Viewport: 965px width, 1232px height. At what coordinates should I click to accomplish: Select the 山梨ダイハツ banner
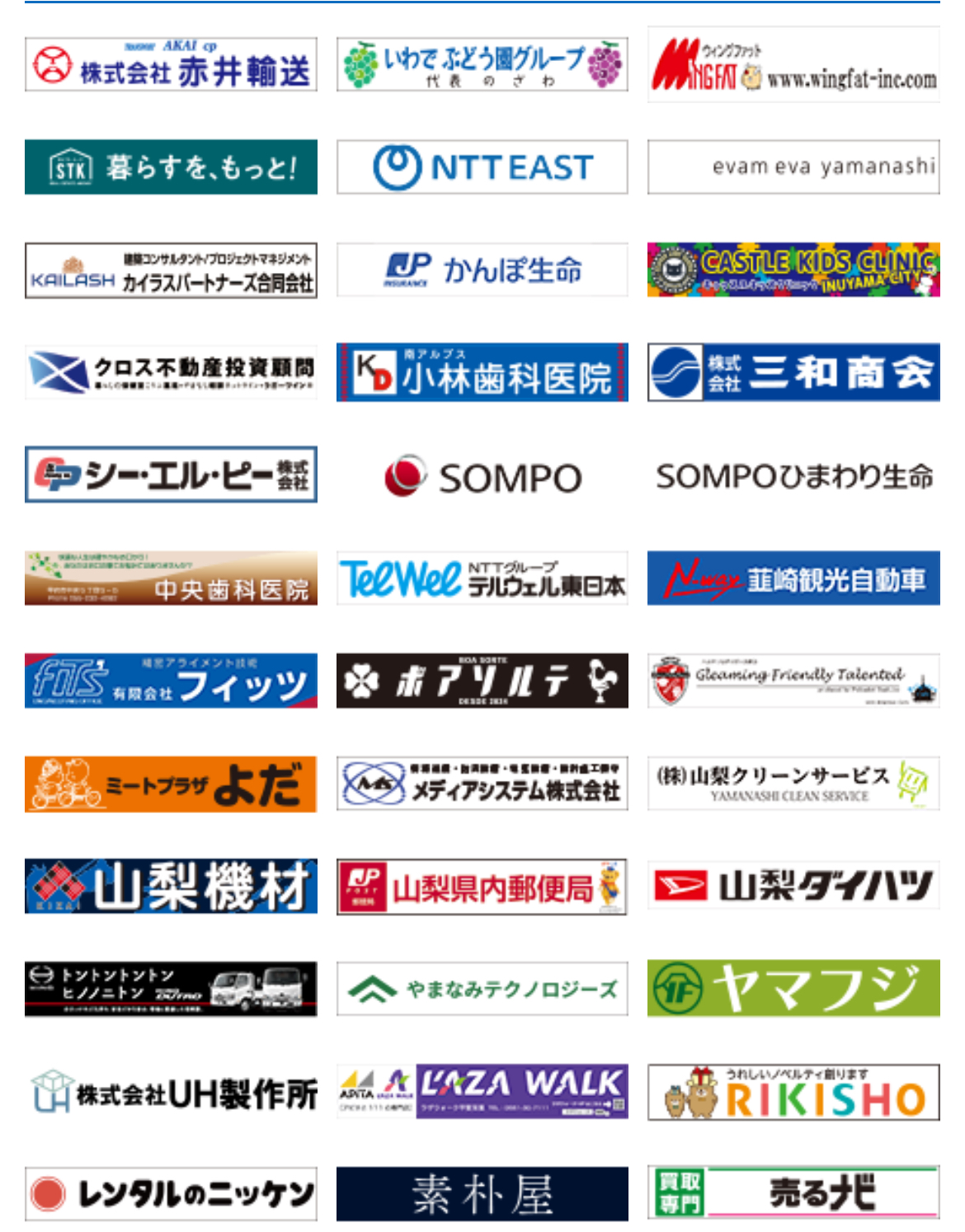pyautogui.click(x=793, y=886)
